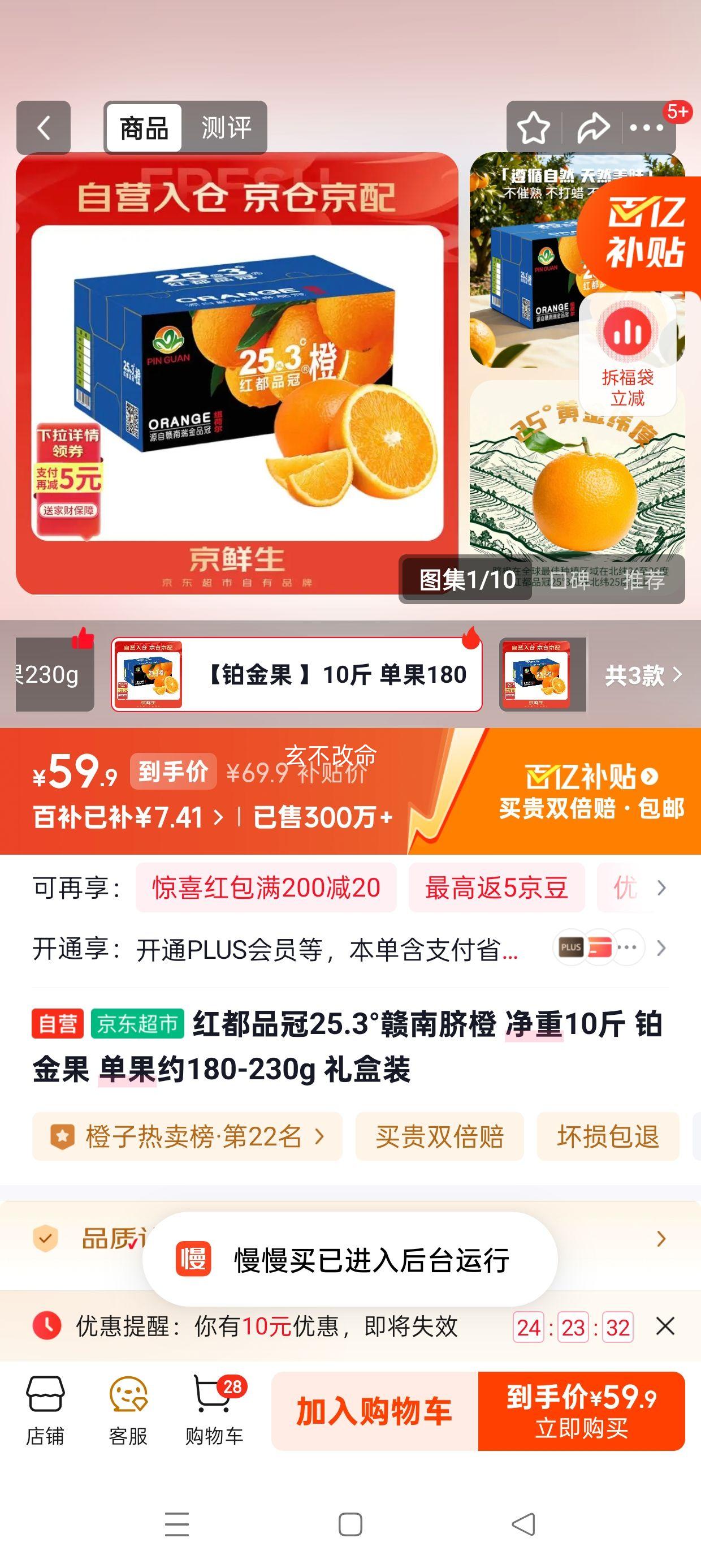This screenshot has width=701, height=1568.
Task: Switch to the 测评 tab
Action: [x=226, y=127]
